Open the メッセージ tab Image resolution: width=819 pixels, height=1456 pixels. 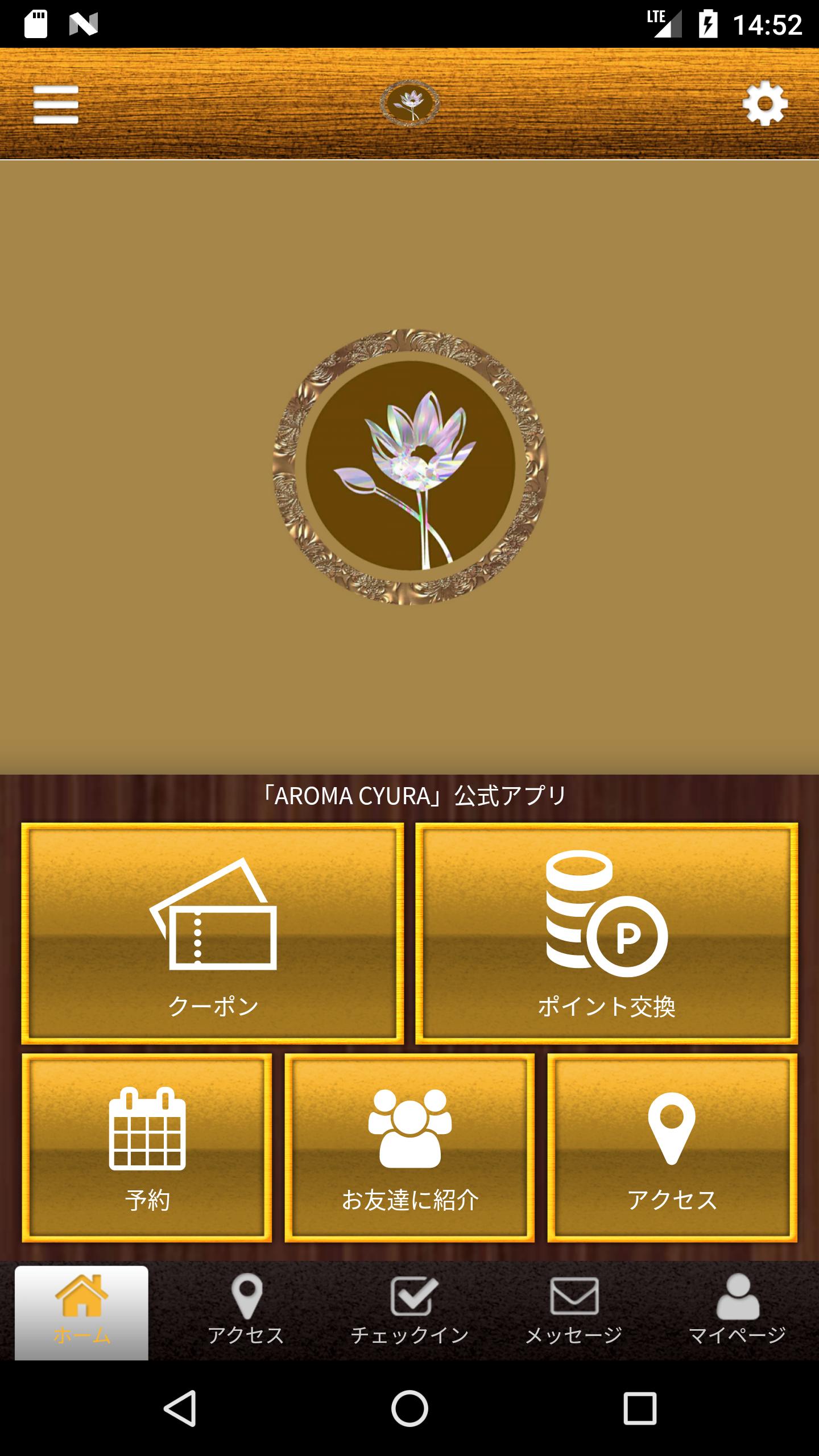(x=573, y=1312)
